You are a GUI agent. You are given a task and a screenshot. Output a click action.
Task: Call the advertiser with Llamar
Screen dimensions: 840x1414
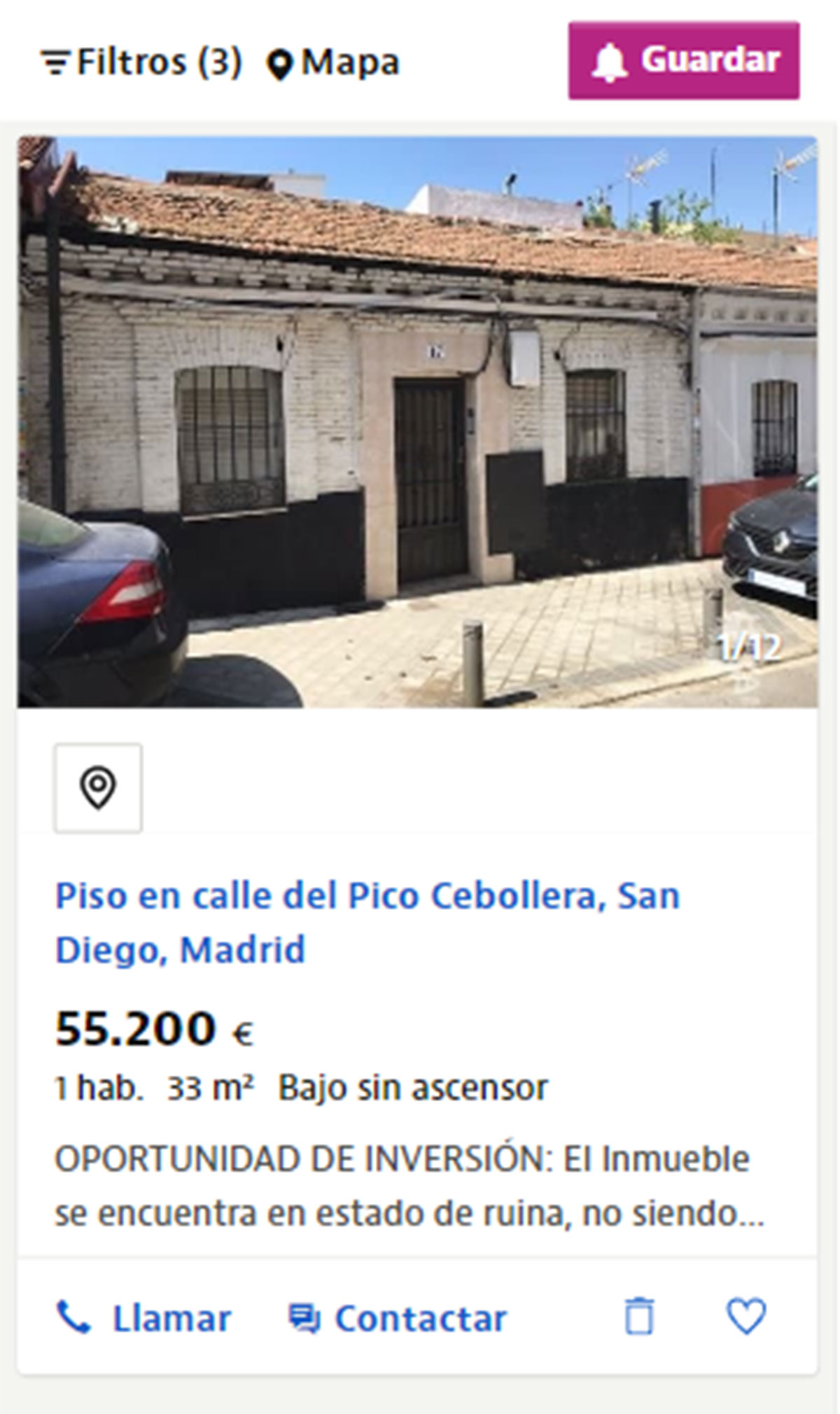[144, 1319]
